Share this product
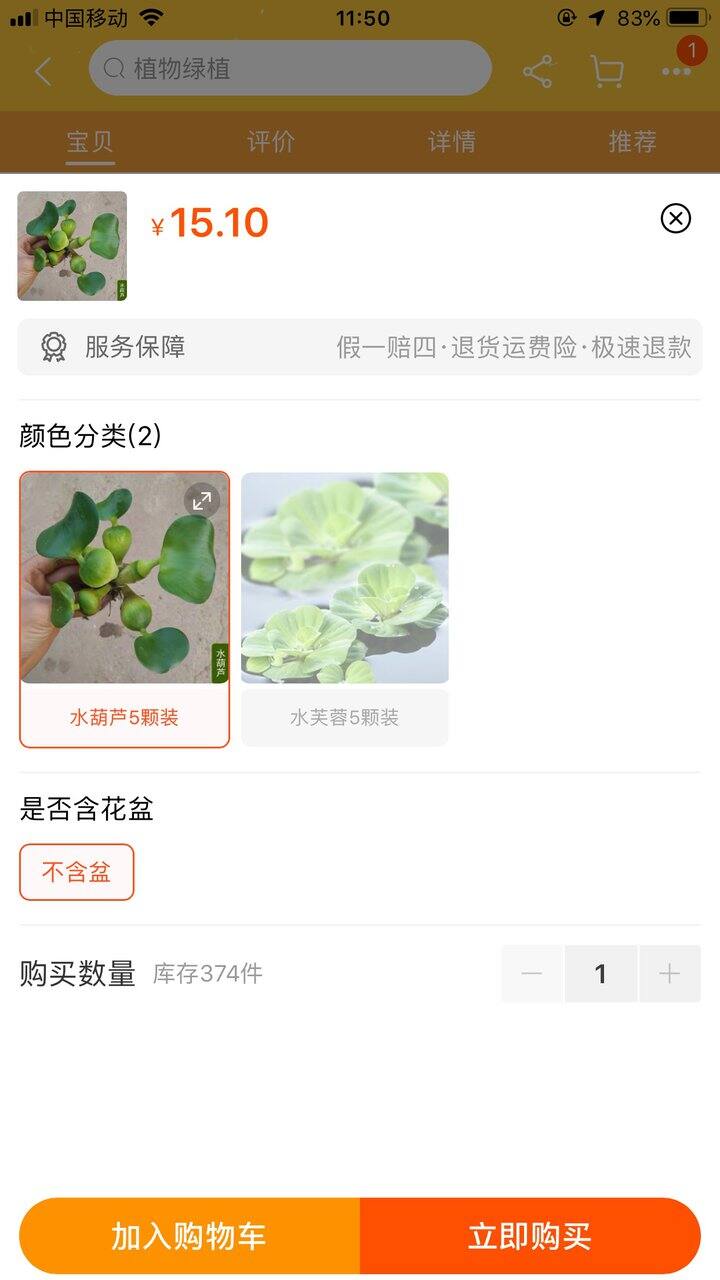 pos(538,71)
